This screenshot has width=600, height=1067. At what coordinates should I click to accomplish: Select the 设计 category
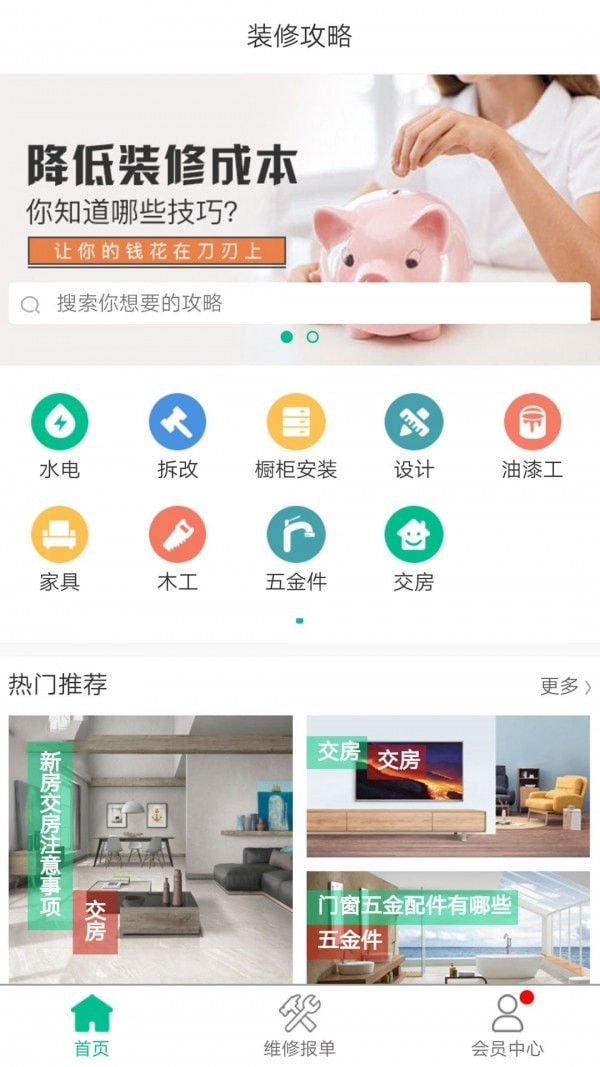pos(414,436)
